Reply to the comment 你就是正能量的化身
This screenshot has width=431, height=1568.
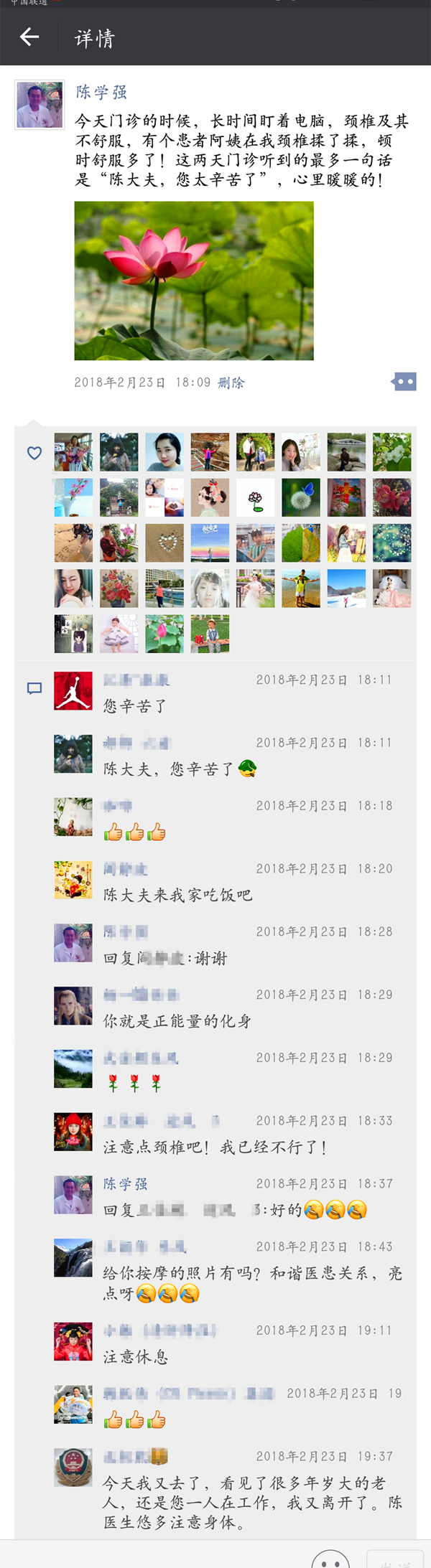177,1021
